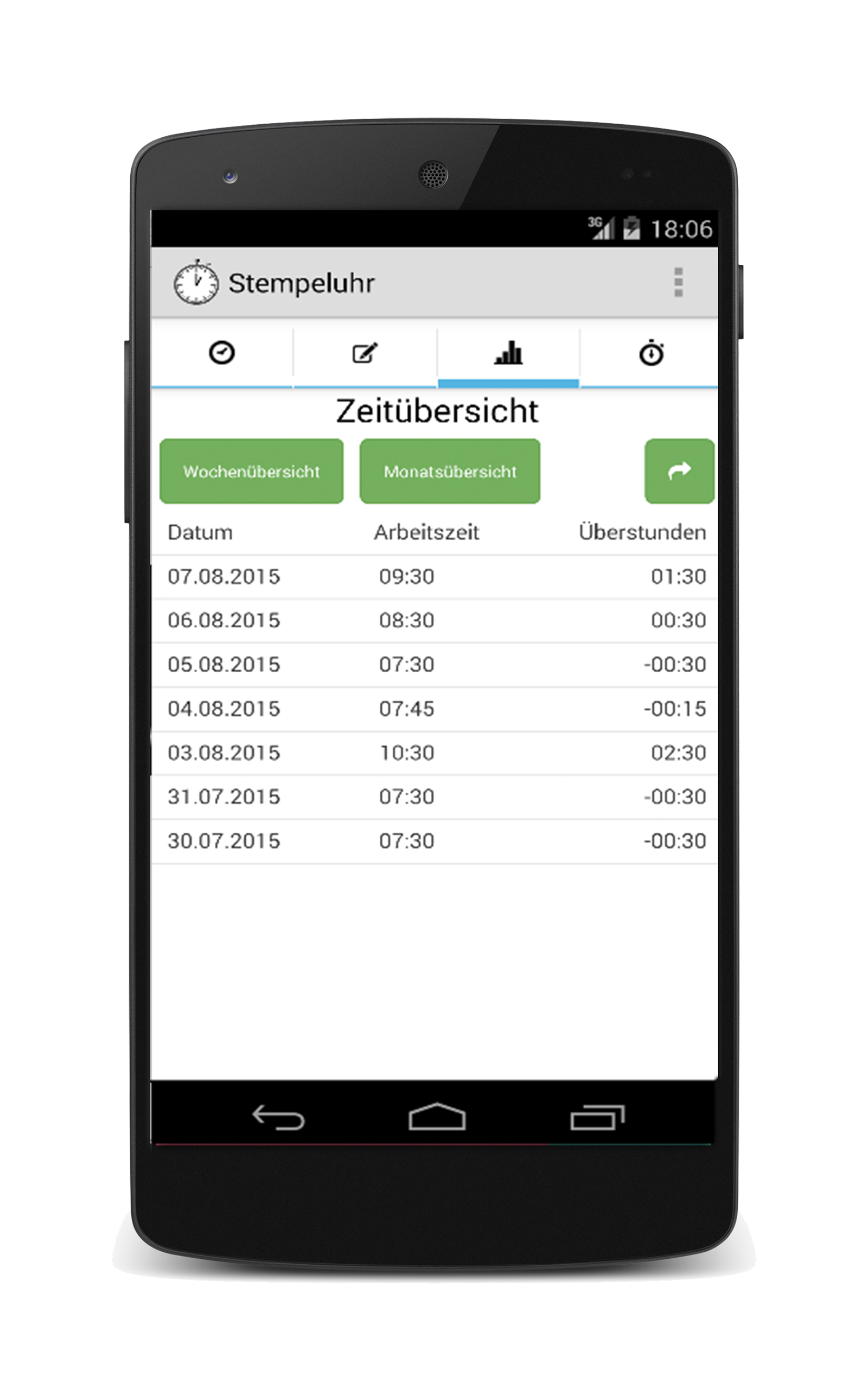Screen dimensions: 868x1389
Task: Select the bar chart statistics tab
Action: pyautogui.click(x=508, y=353)
